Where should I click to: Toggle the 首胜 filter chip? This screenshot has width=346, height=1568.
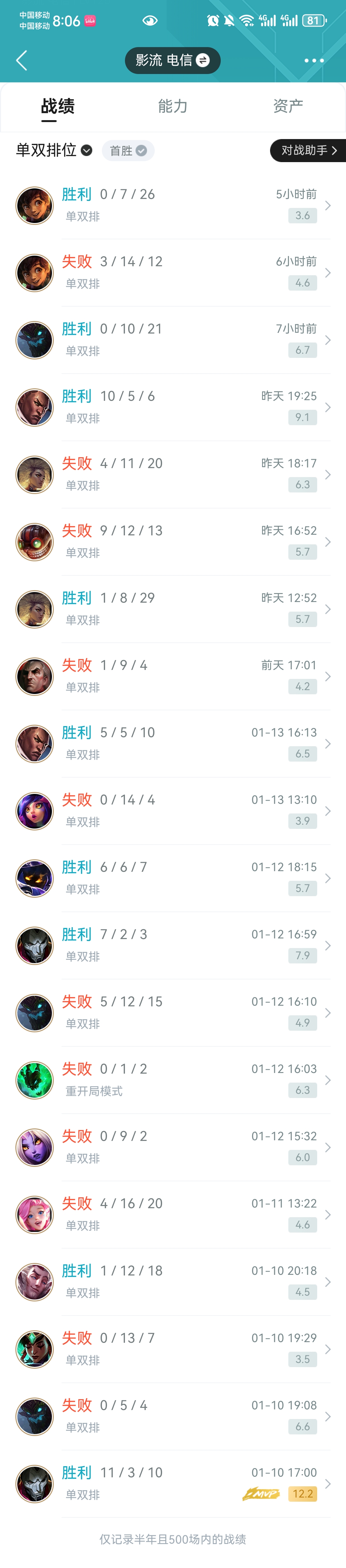[128, 151]
